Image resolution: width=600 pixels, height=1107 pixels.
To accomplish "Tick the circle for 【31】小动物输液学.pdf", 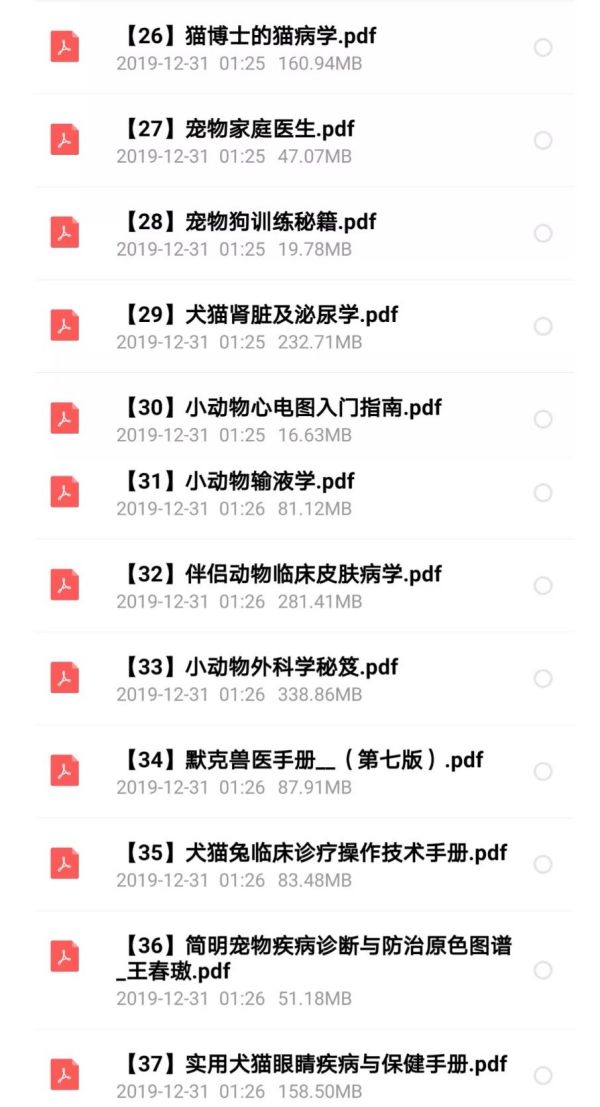I will pyautogui.click(x=543, y=493).
